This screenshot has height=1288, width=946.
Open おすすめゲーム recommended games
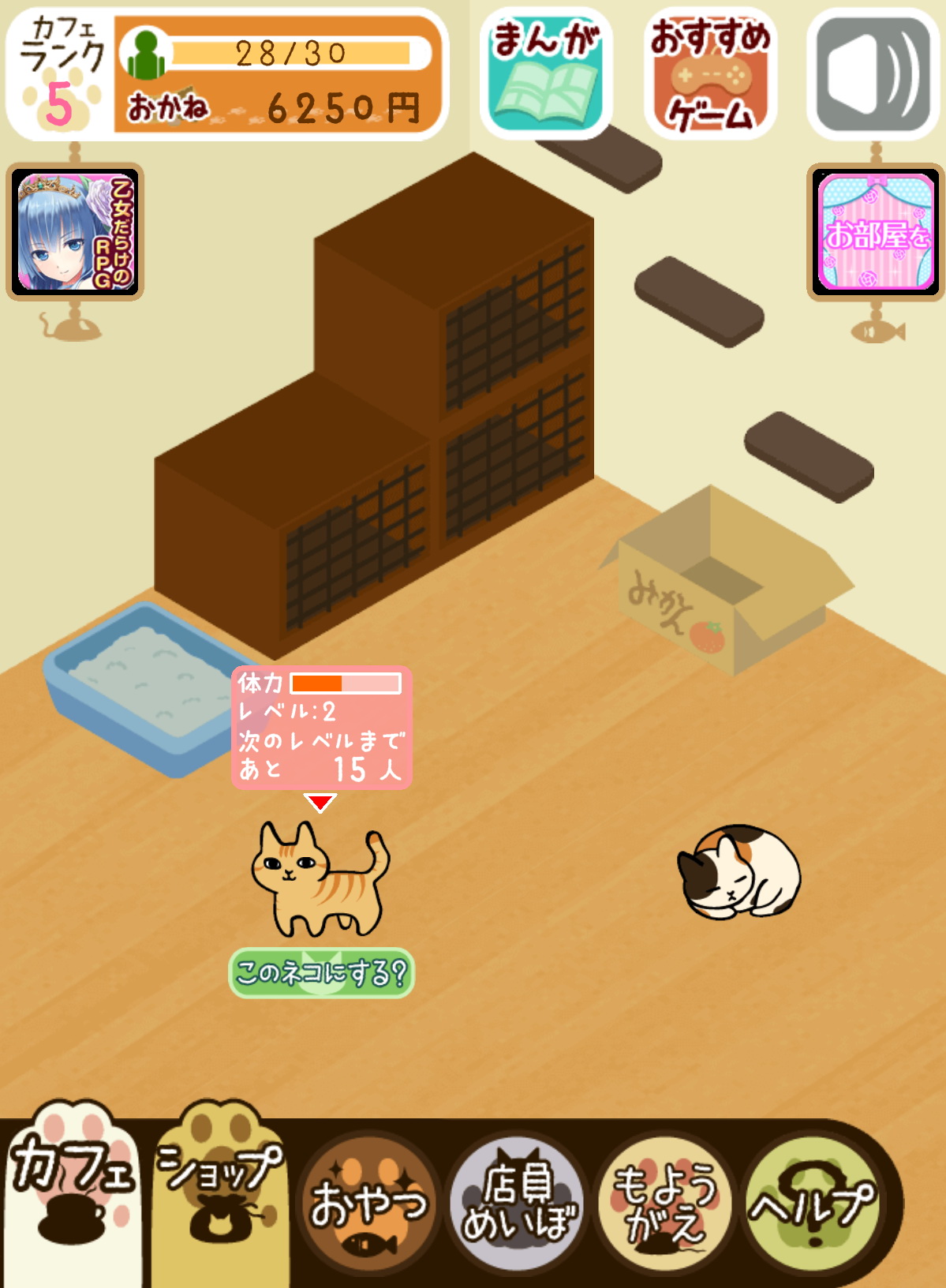pos(710,73)
